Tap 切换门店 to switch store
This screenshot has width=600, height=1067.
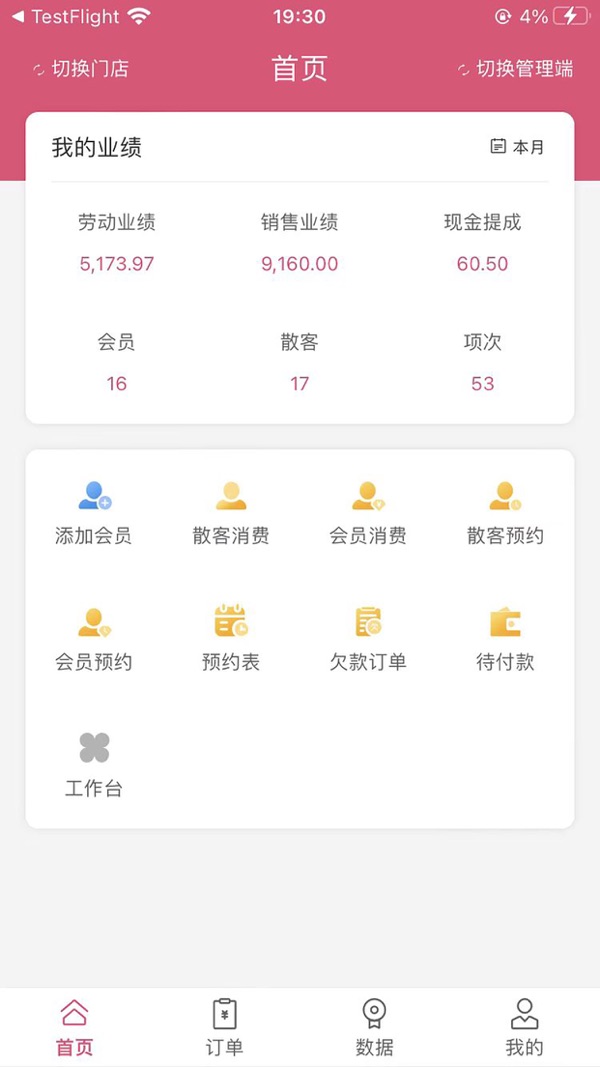[x=81, y=69]
